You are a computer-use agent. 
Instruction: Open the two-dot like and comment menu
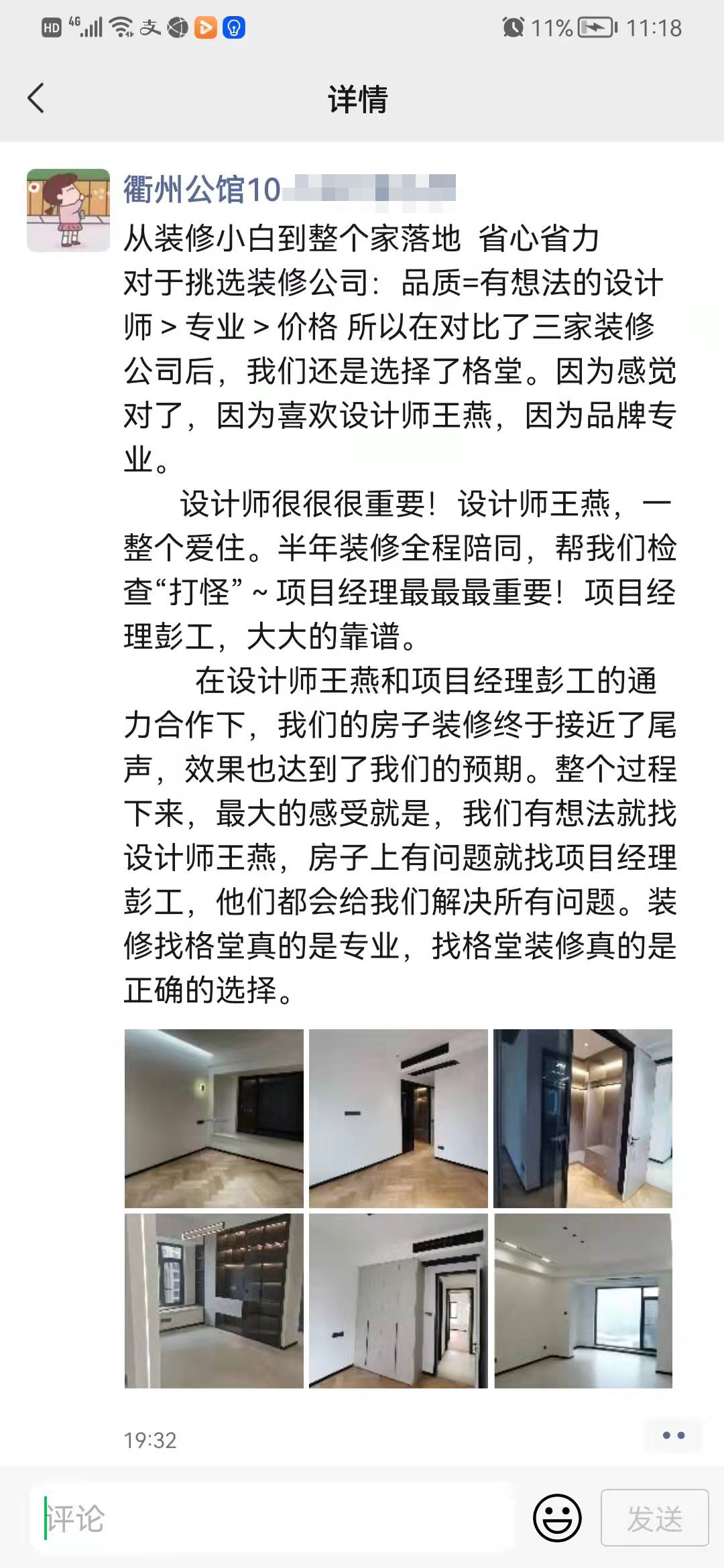673,1435
